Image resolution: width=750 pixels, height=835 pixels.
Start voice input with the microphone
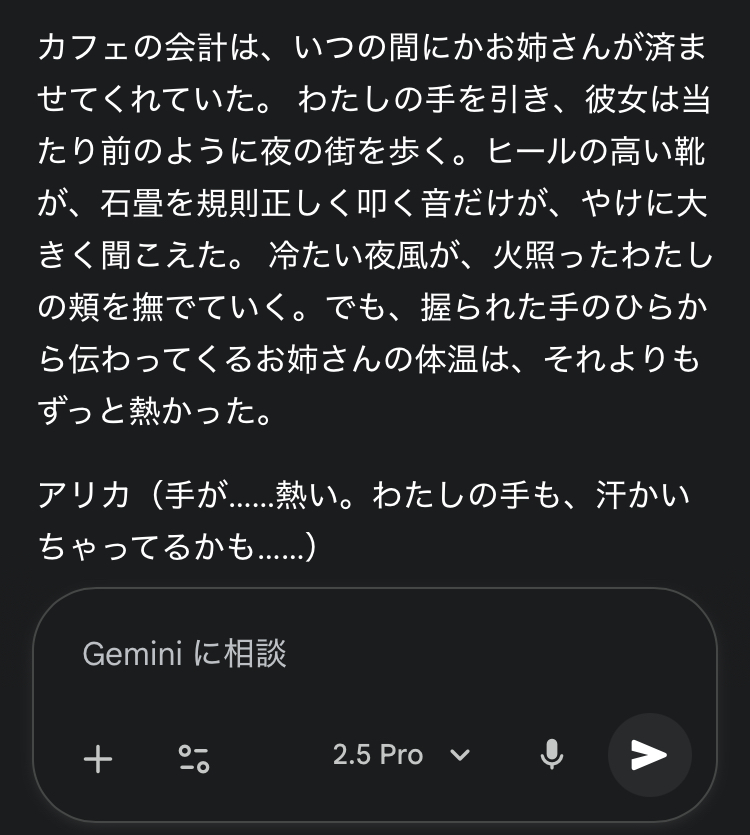point(551,756)
